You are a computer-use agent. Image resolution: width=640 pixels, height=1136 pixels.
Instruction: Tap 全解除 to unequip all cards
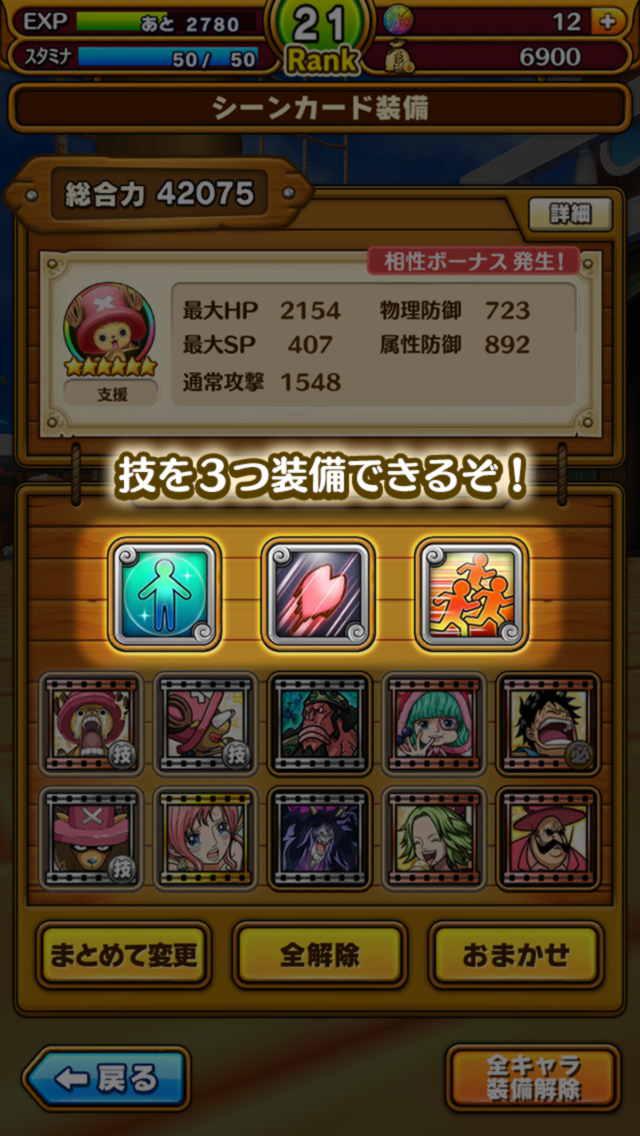point(319,954)
